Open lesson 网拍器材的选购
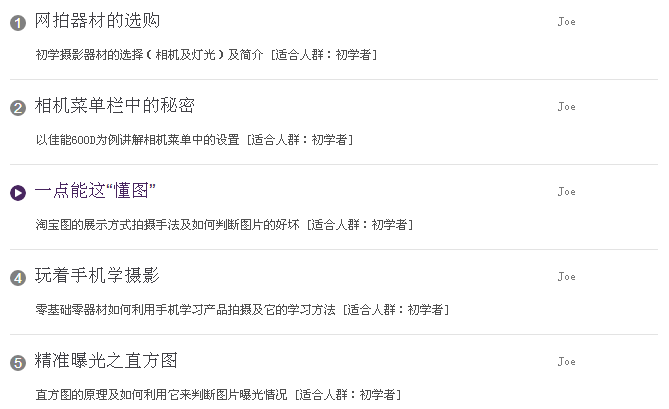The height and width of the screenshot is (409, 669). pyautogui.click(x=97, y=21)
